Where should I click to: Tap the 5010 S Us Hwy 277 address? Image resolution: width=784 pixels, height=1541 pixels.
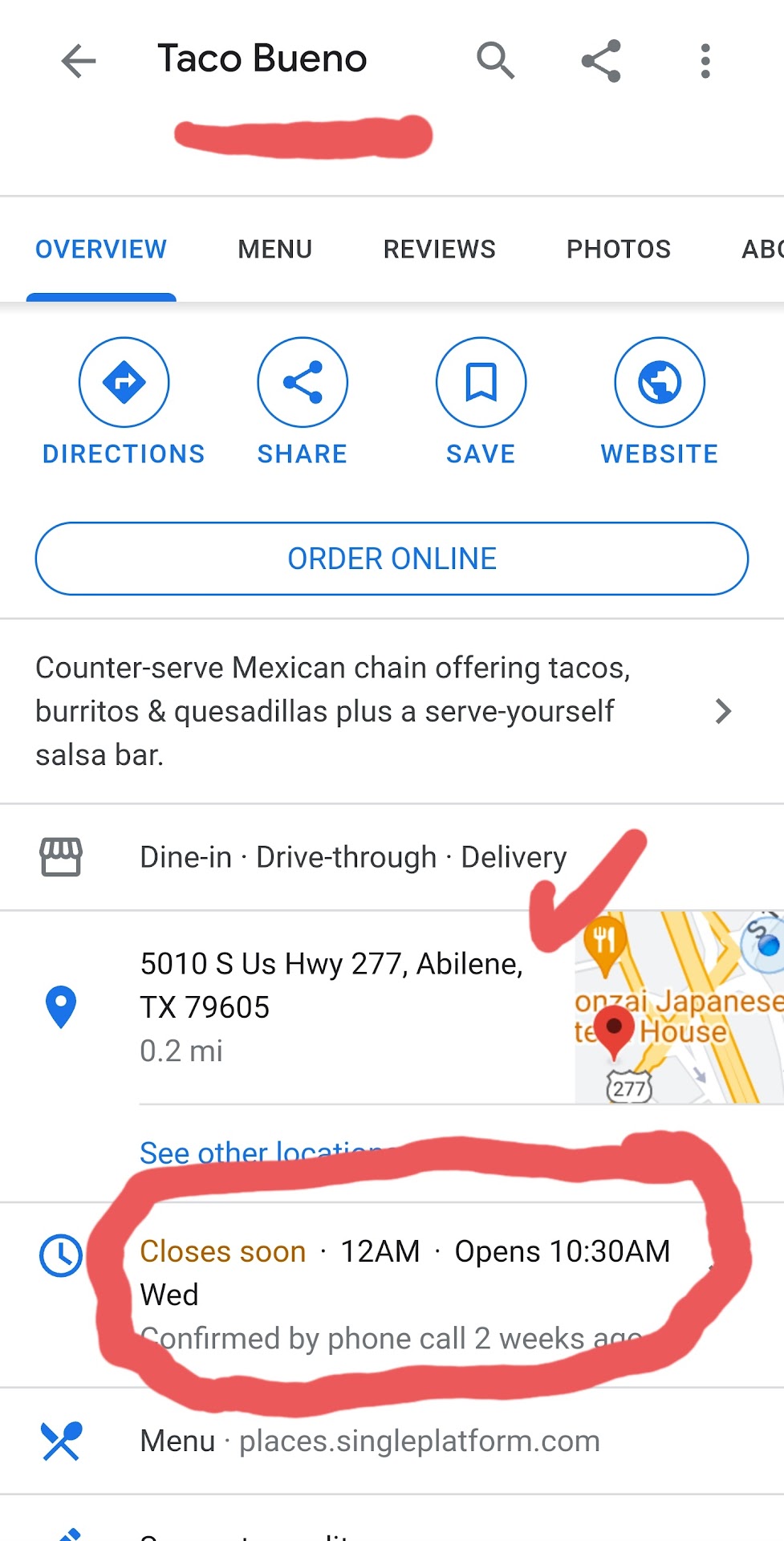click(x=331, y=985)
